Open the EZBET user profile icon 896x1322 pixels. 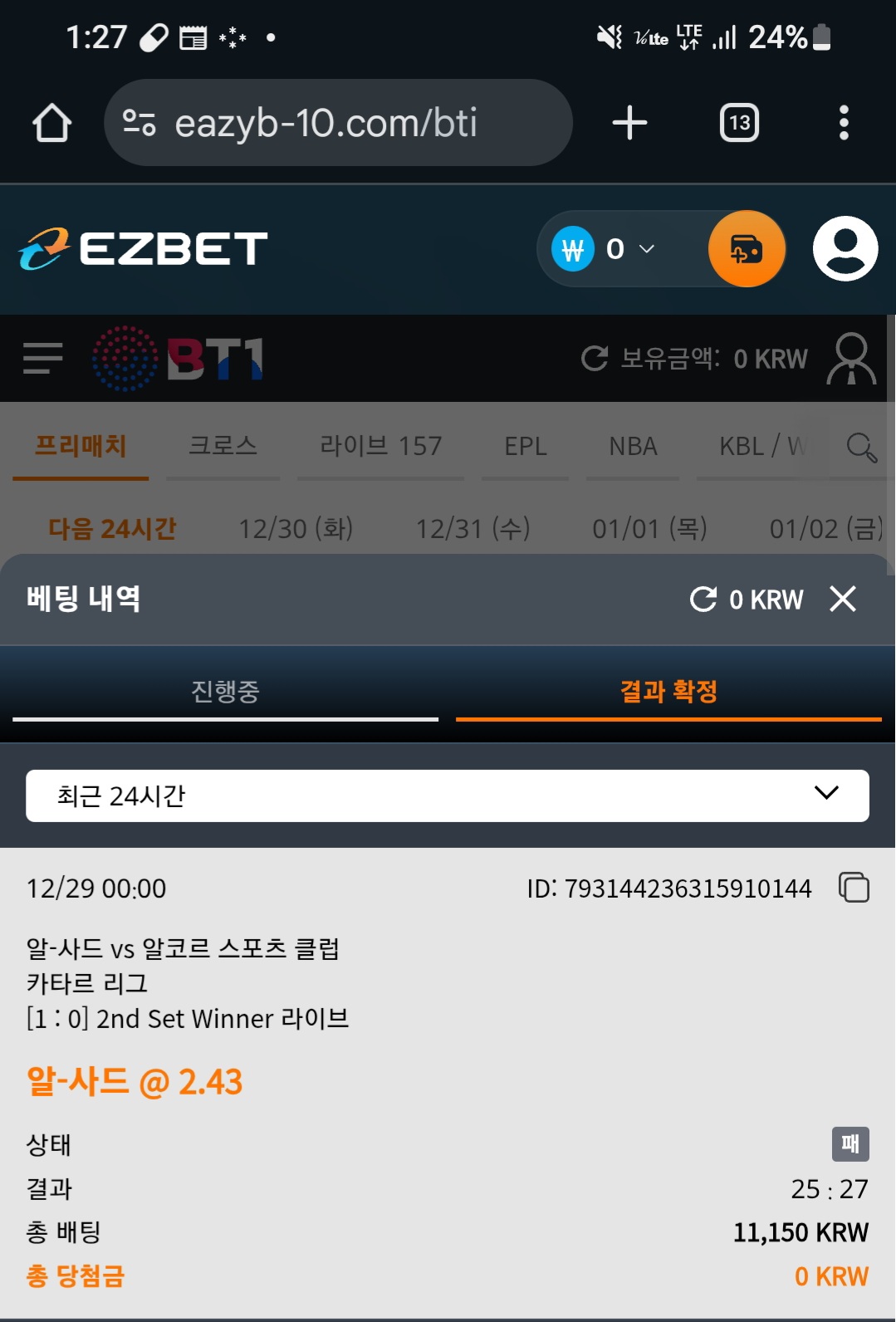pyautogui.click(x=845, y=249)
